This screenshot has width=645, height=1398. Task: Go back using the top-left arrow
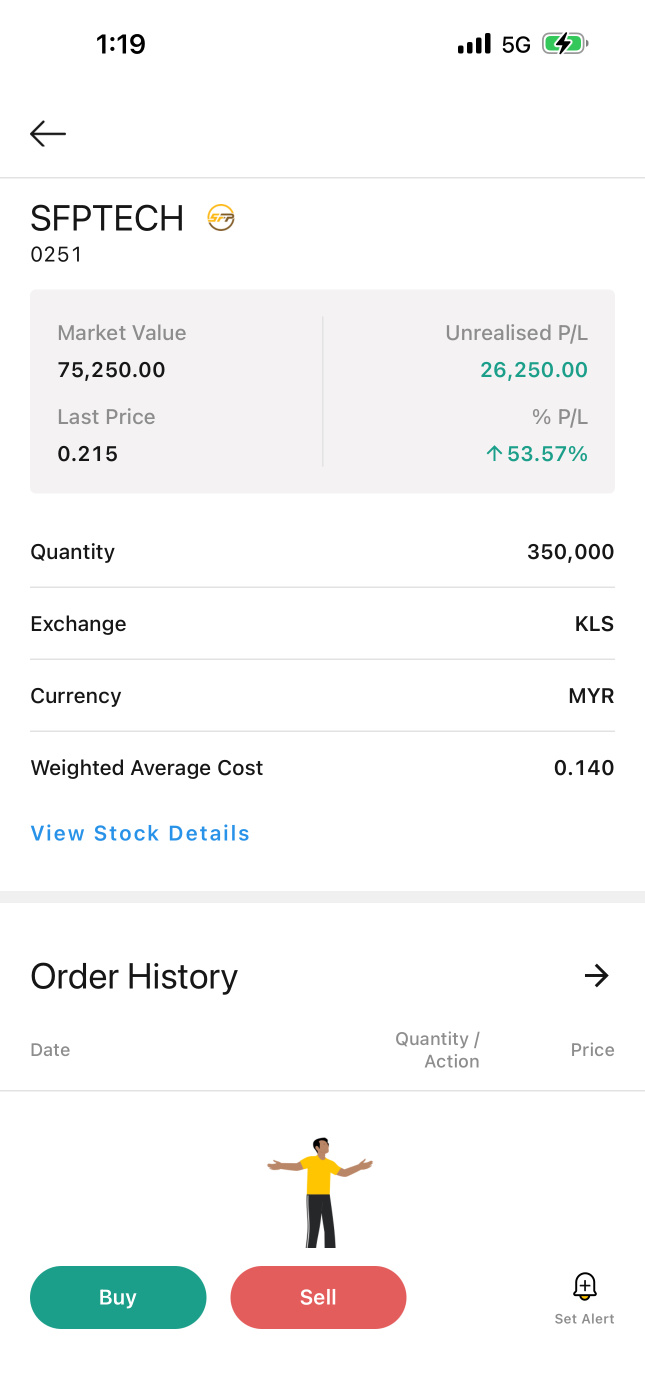(48, 133)
